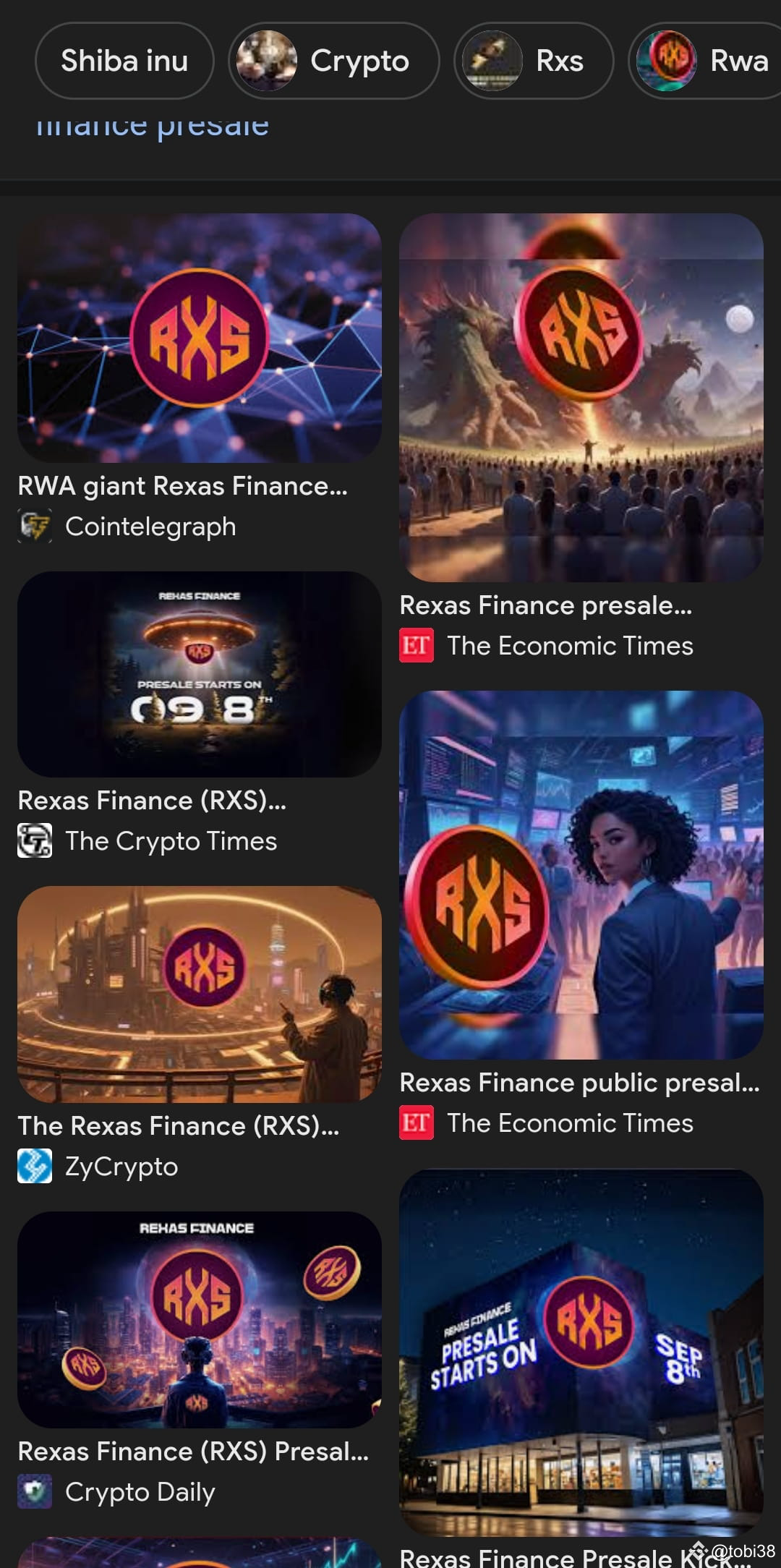
Task: Select the Crypto filter chip
Action: (333, 61)
